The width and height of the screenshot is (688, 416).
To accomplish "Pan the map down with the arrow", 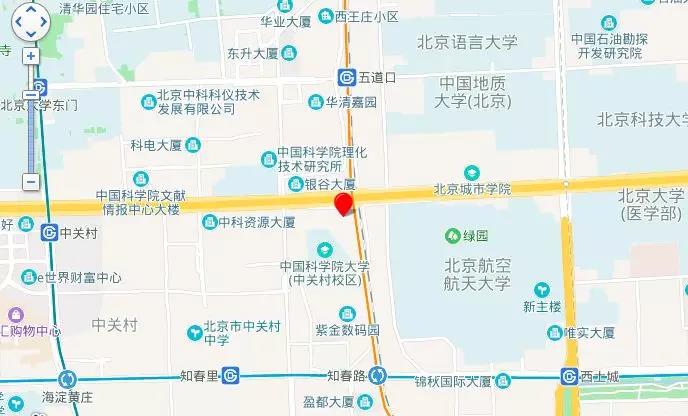I will click(31, 34).
